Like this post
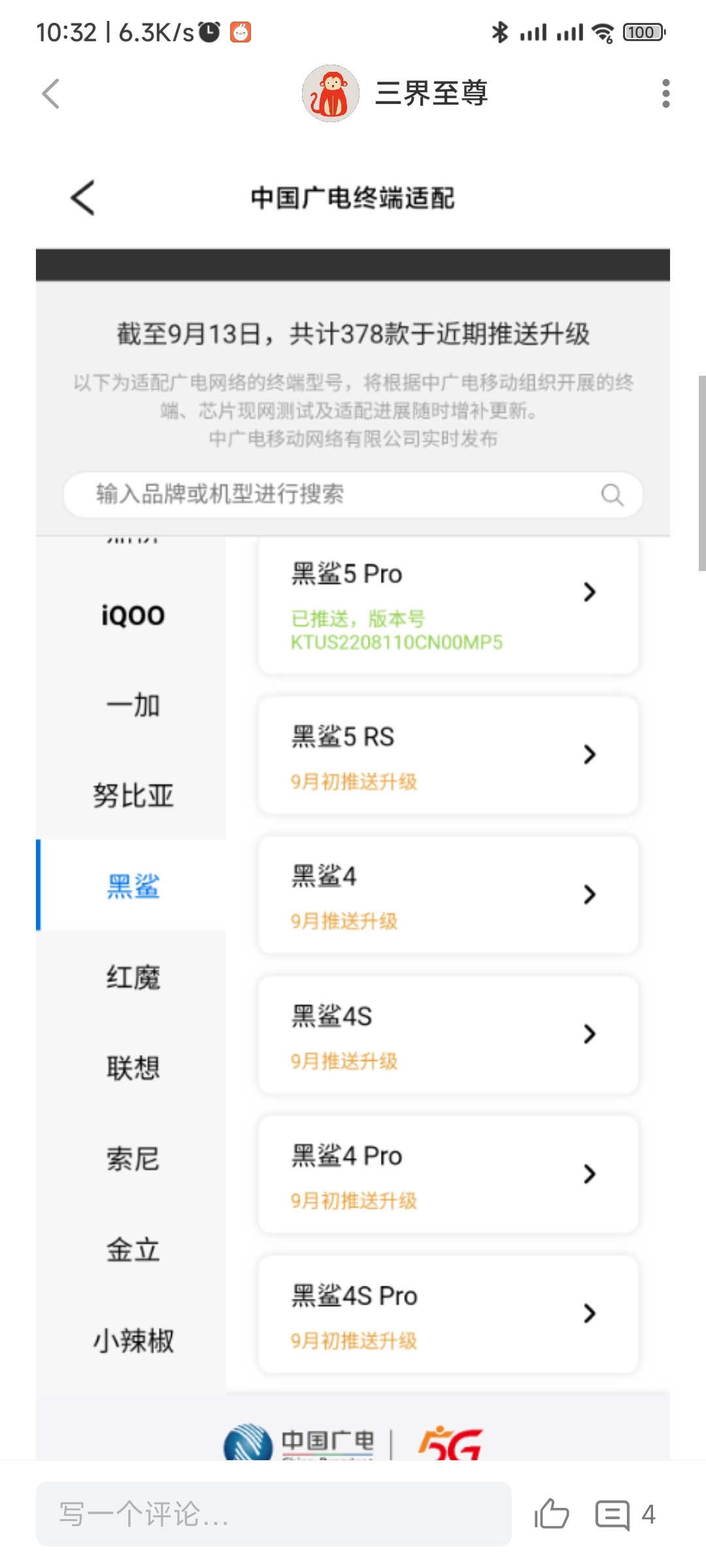This screenshot has width=706, height=1568. pyautogui.click(x=552, y=1514)
